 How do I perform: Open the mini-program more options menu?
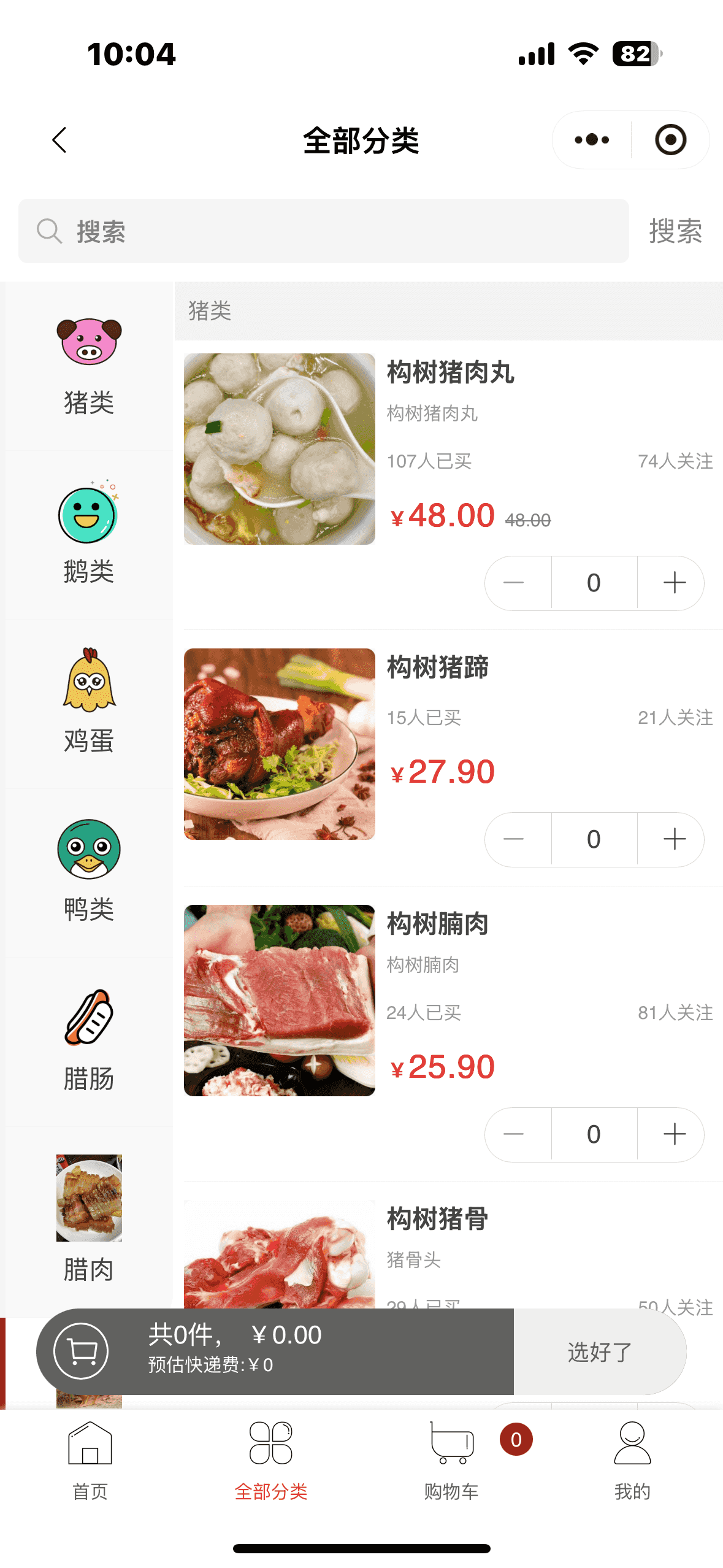click(x=592, y=140)
